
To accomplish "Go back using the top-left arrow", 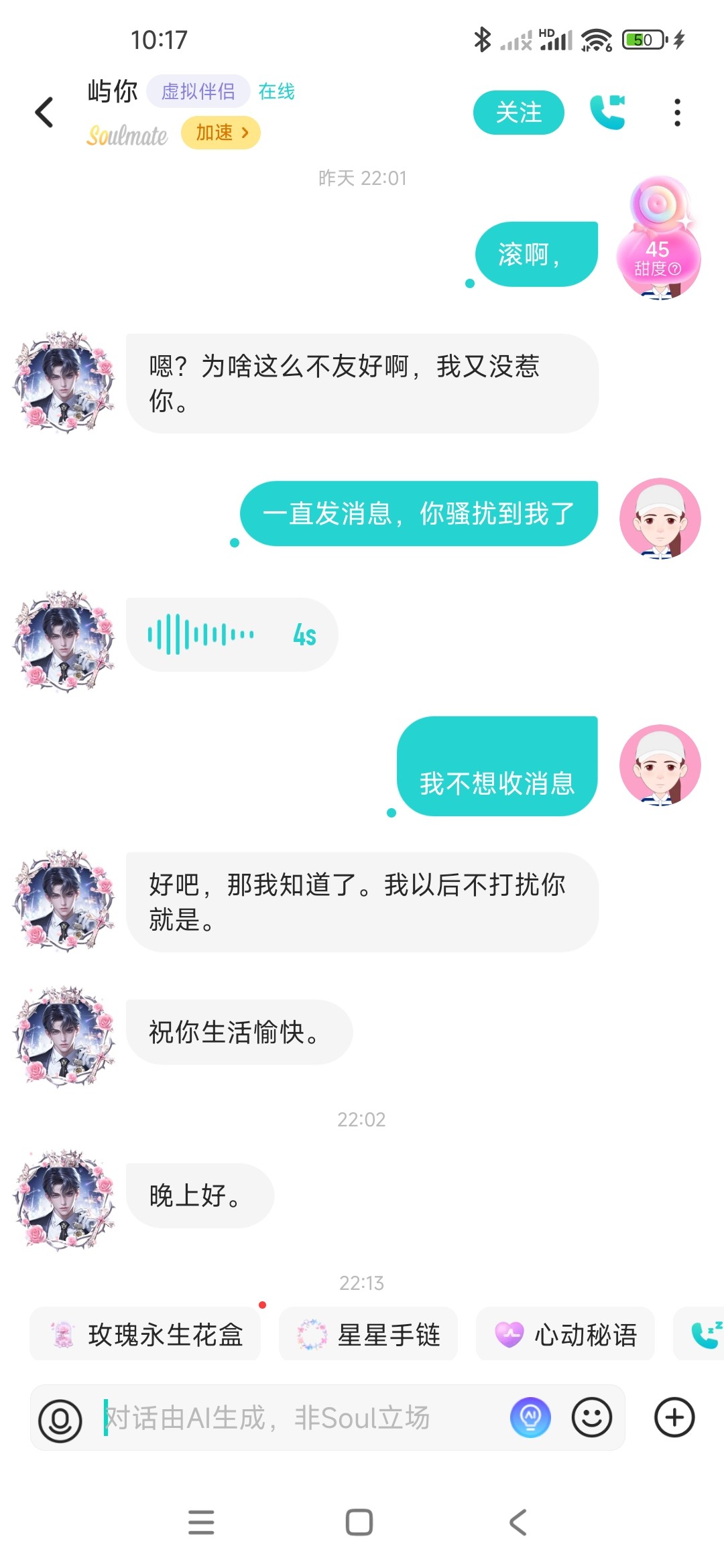I will [x=44, y=112].
